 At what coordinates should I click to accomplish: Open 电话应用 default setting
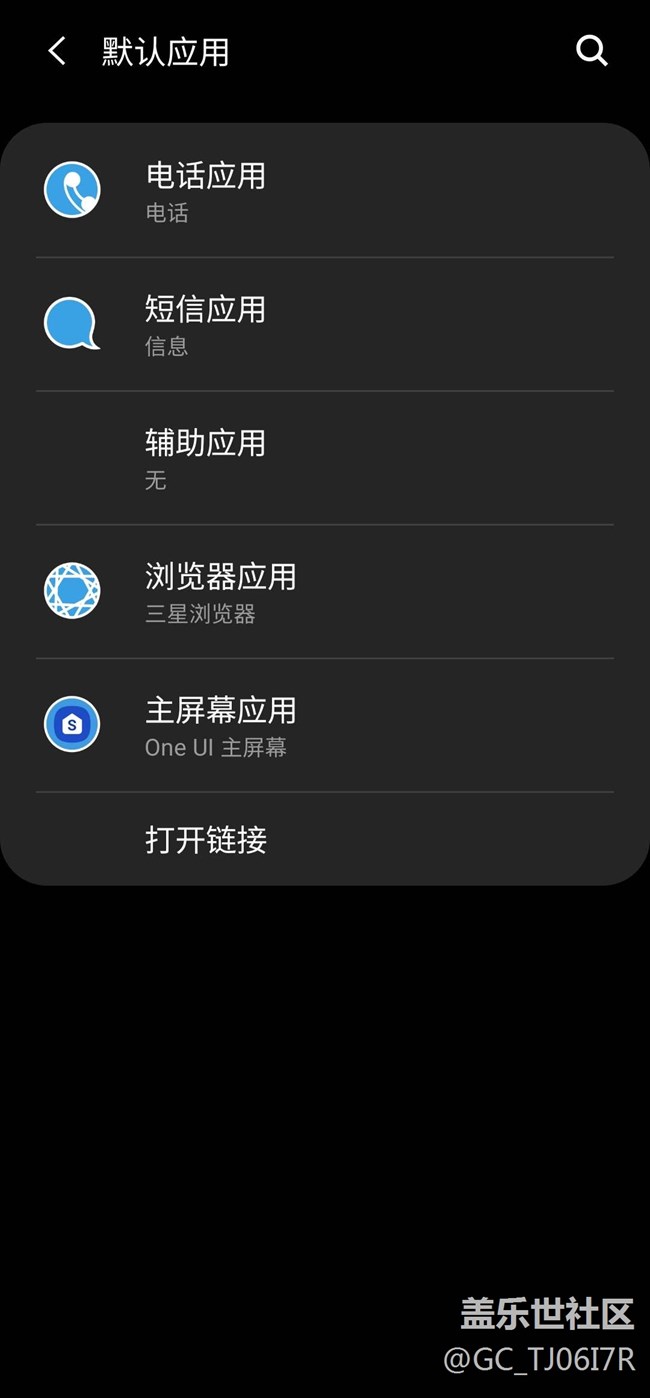coord(325,191)
